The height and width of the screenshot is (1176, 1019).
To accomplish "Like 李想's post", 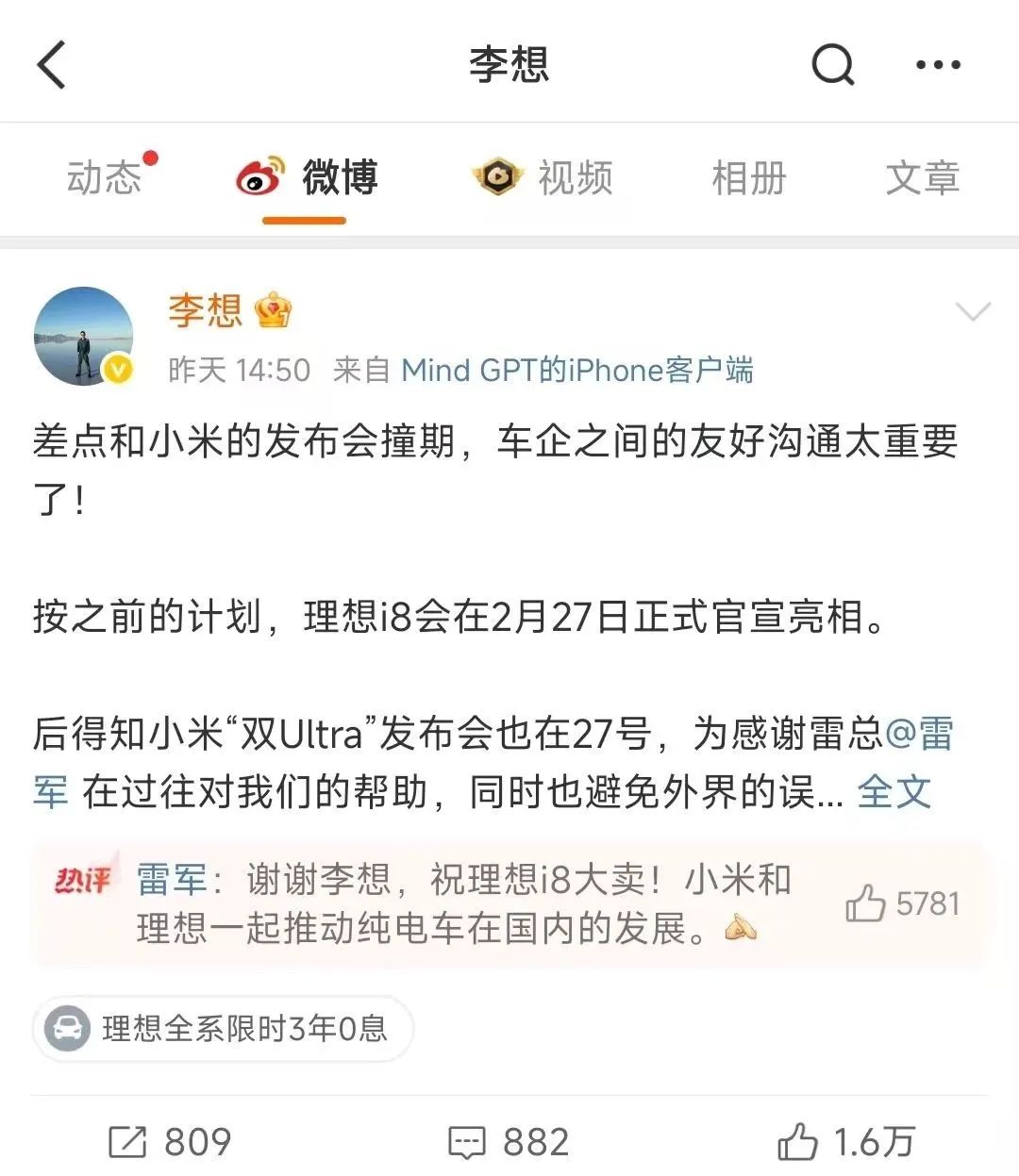I will (x=845, y=1142).
